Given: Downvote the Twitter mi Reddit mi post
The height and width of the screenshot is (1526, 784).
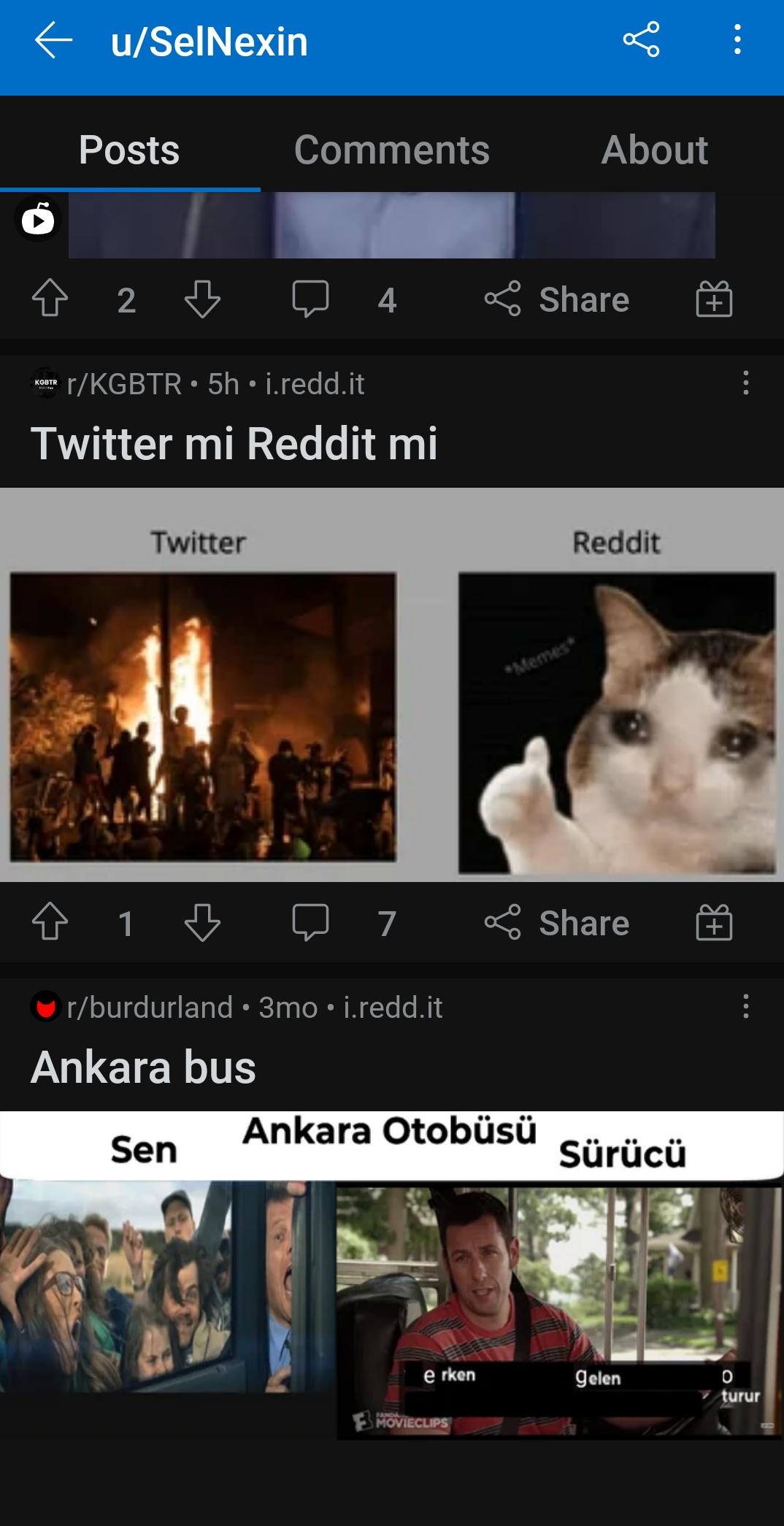Looking at the screenshot, I should tap(202, 922).
